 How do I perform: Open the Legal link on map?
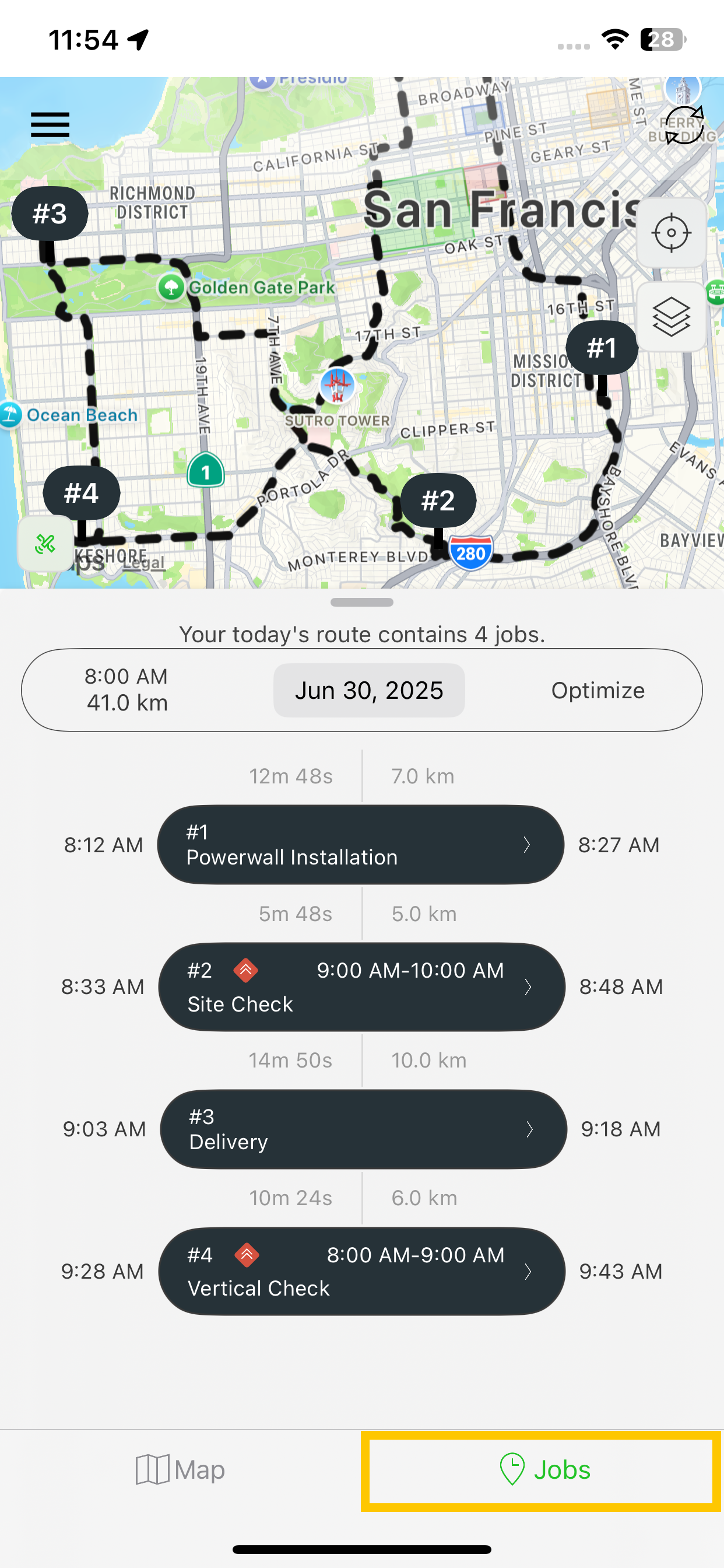(x=143, y=563)
